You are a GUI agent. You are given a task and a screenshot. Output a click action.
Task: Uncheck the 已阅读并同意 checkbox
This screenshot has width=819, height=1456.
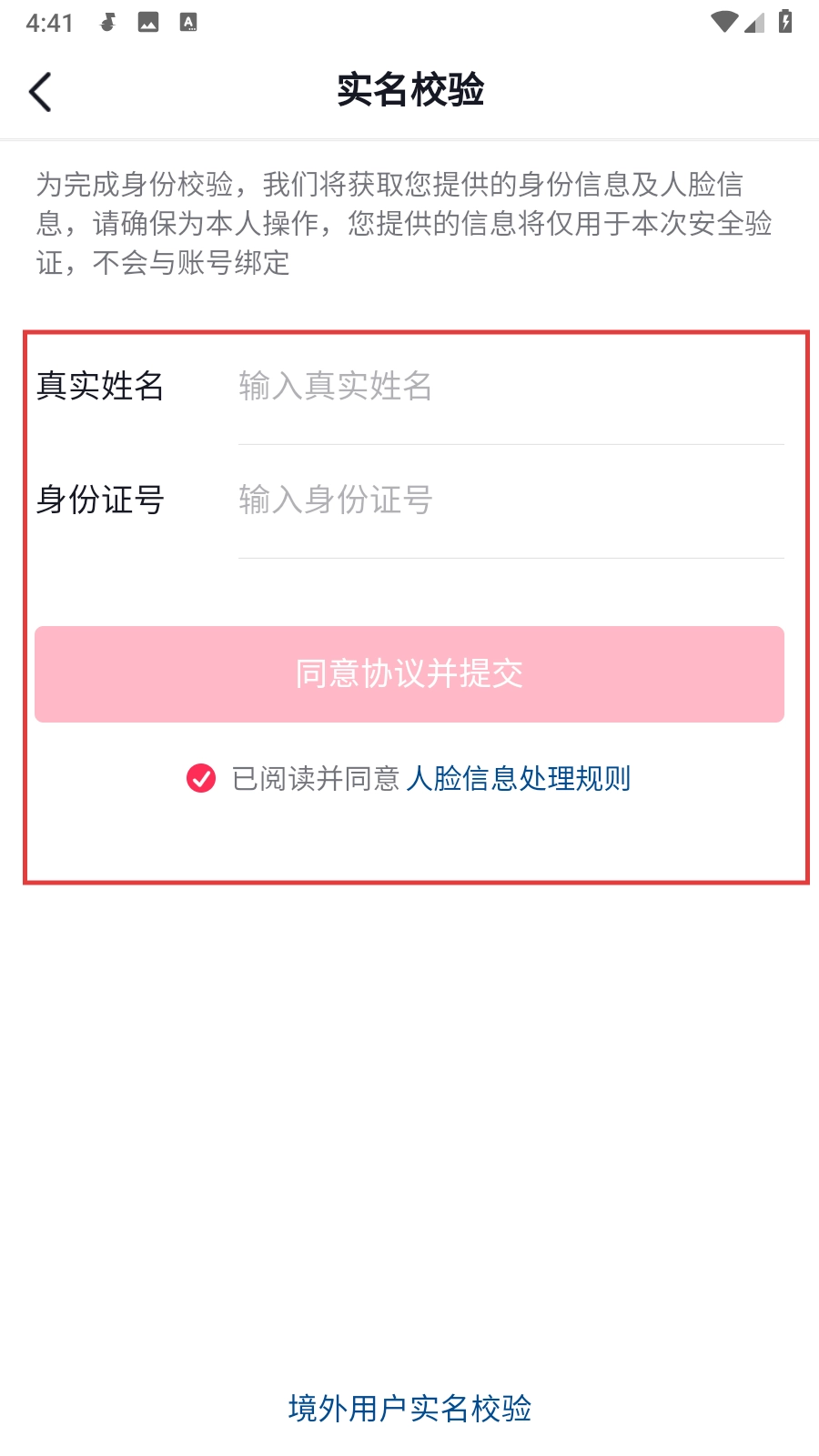(201, 778)
